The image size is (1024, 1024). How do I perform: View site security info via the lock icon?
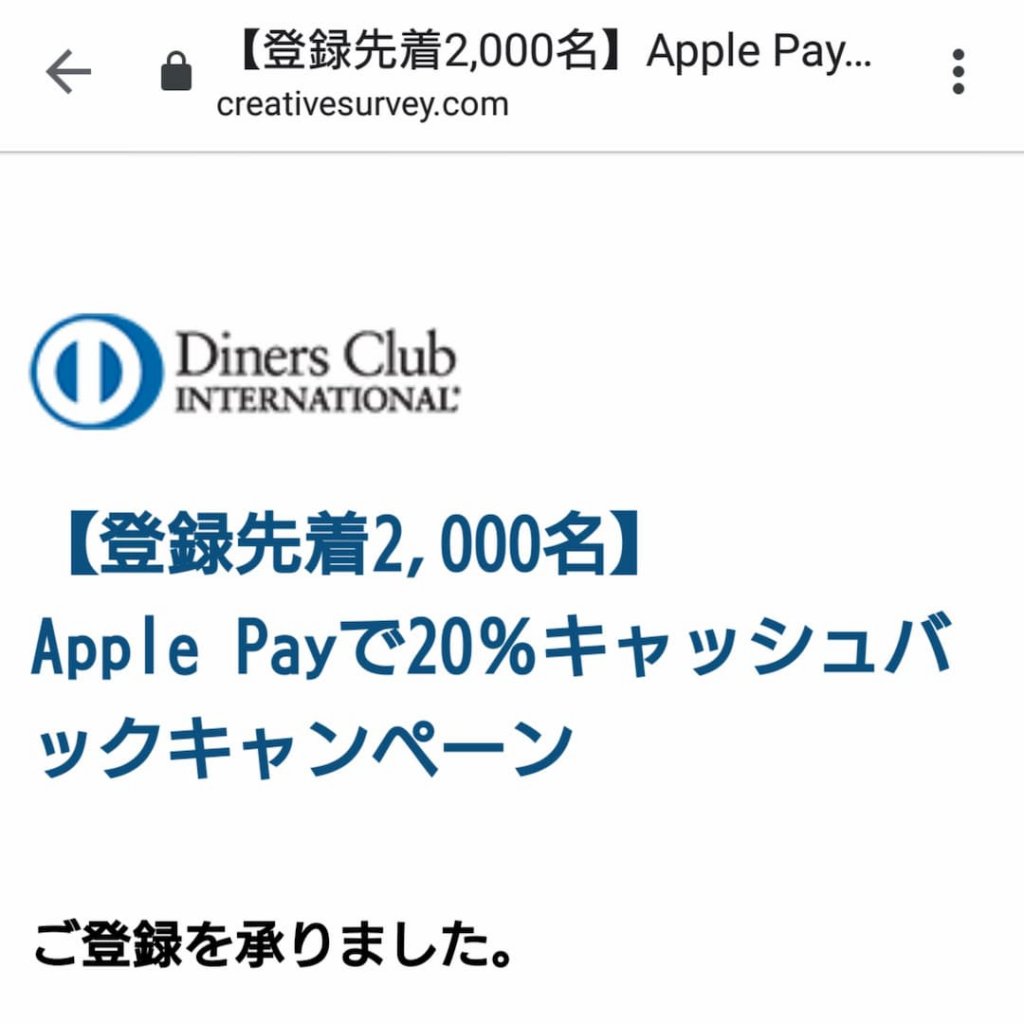point(176,73)
